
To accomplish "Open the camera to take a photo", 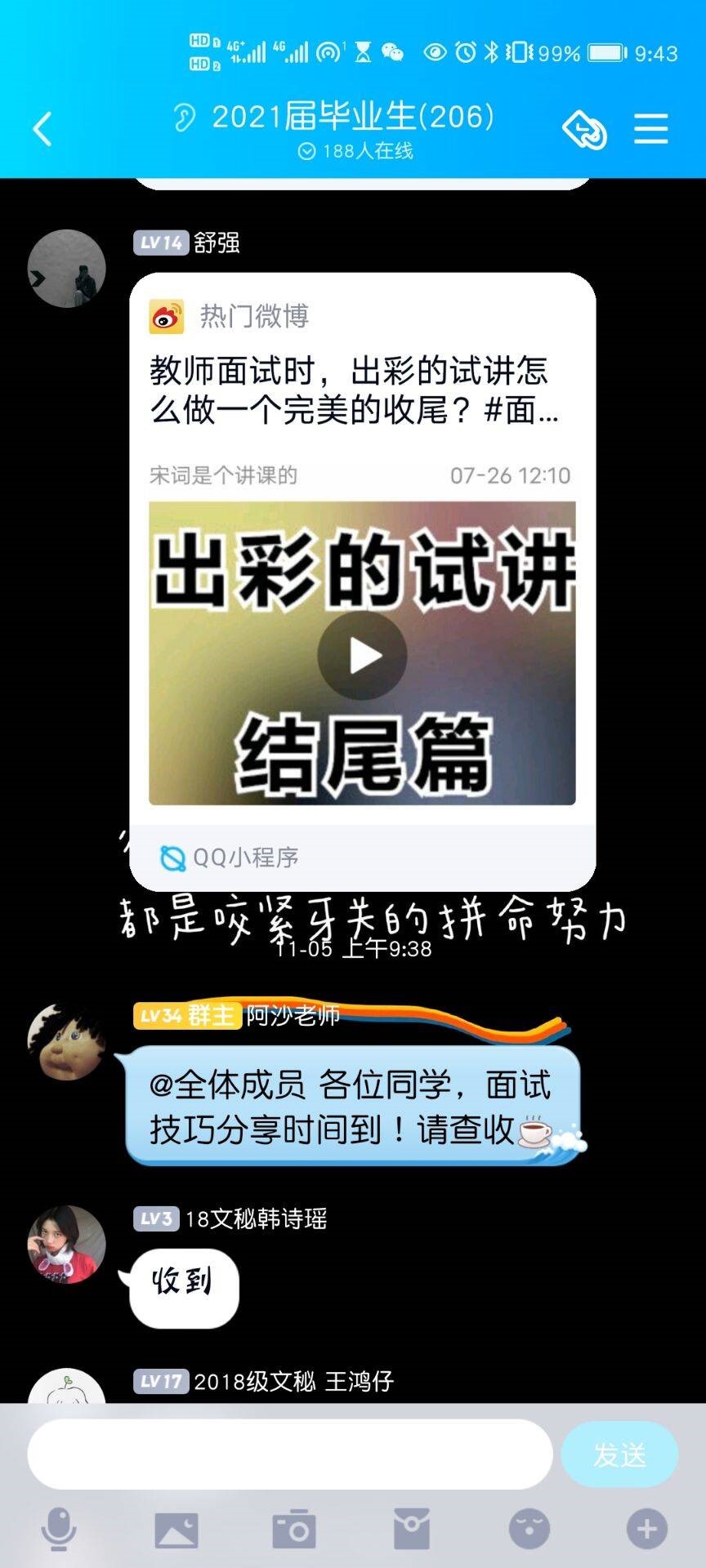I will 294,1529.
